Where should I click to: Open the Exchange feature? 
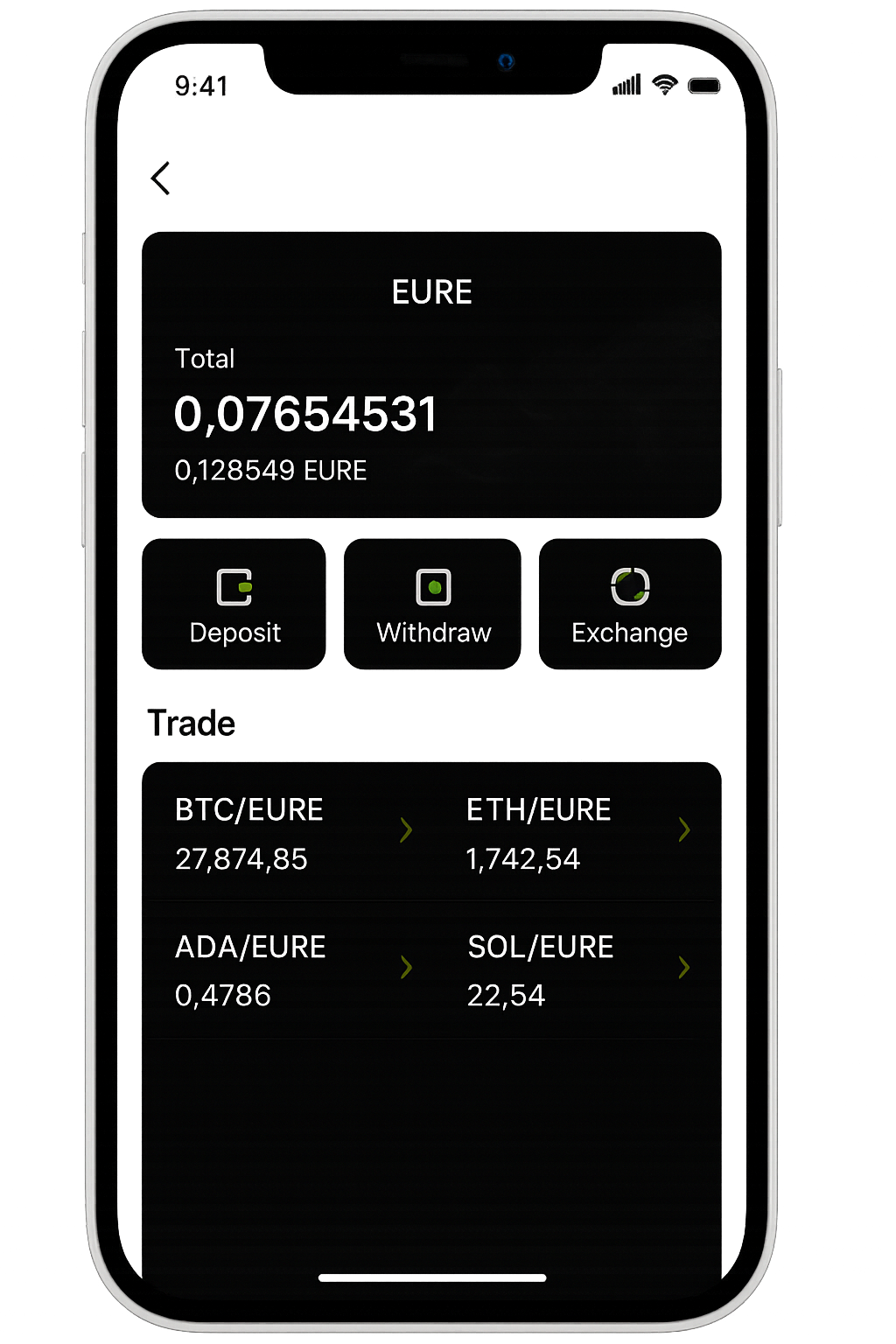(x=630, y=605)
